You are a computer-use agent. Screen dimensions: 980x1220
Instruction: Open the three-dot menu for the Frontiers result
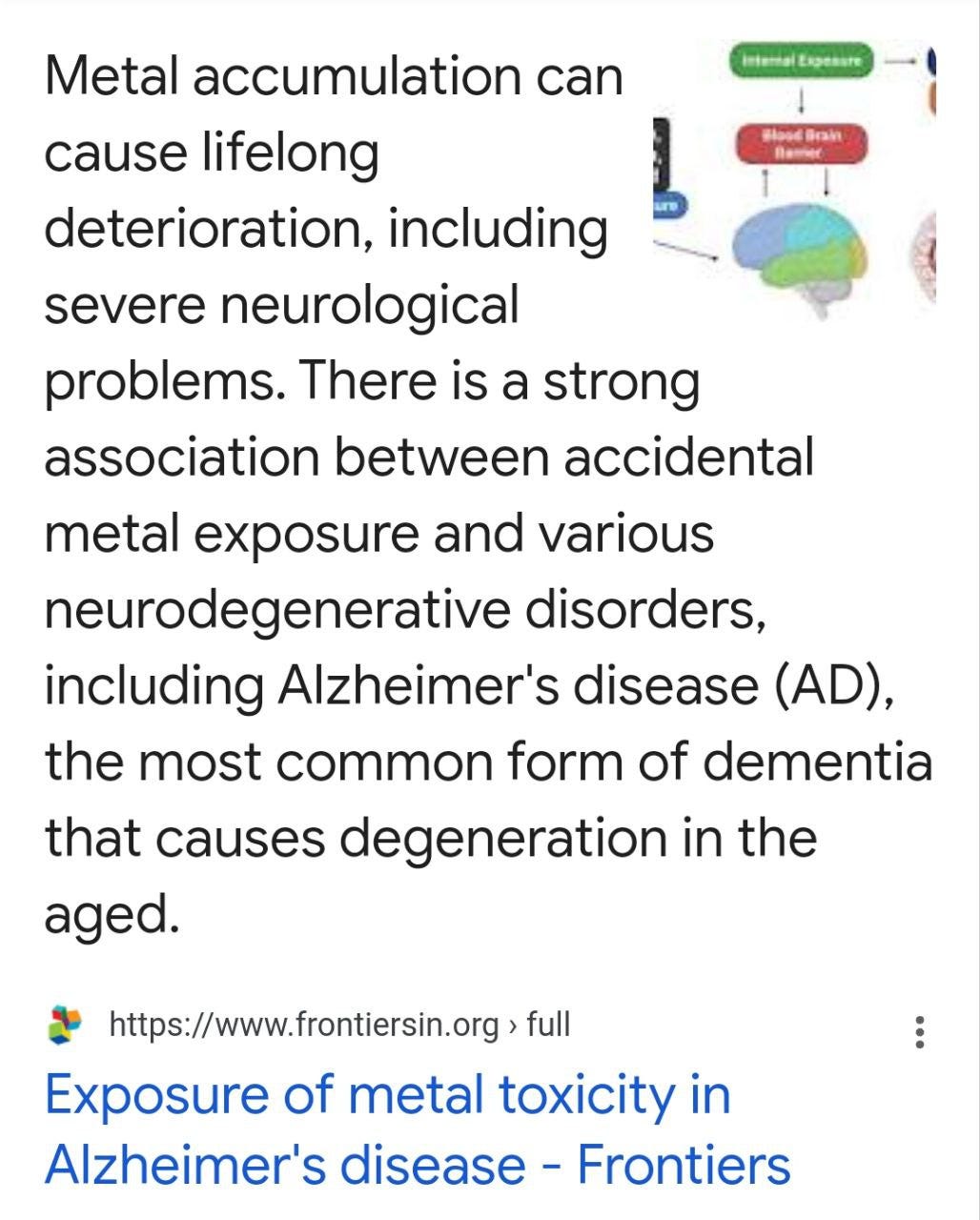click(x=919, y=1032)
